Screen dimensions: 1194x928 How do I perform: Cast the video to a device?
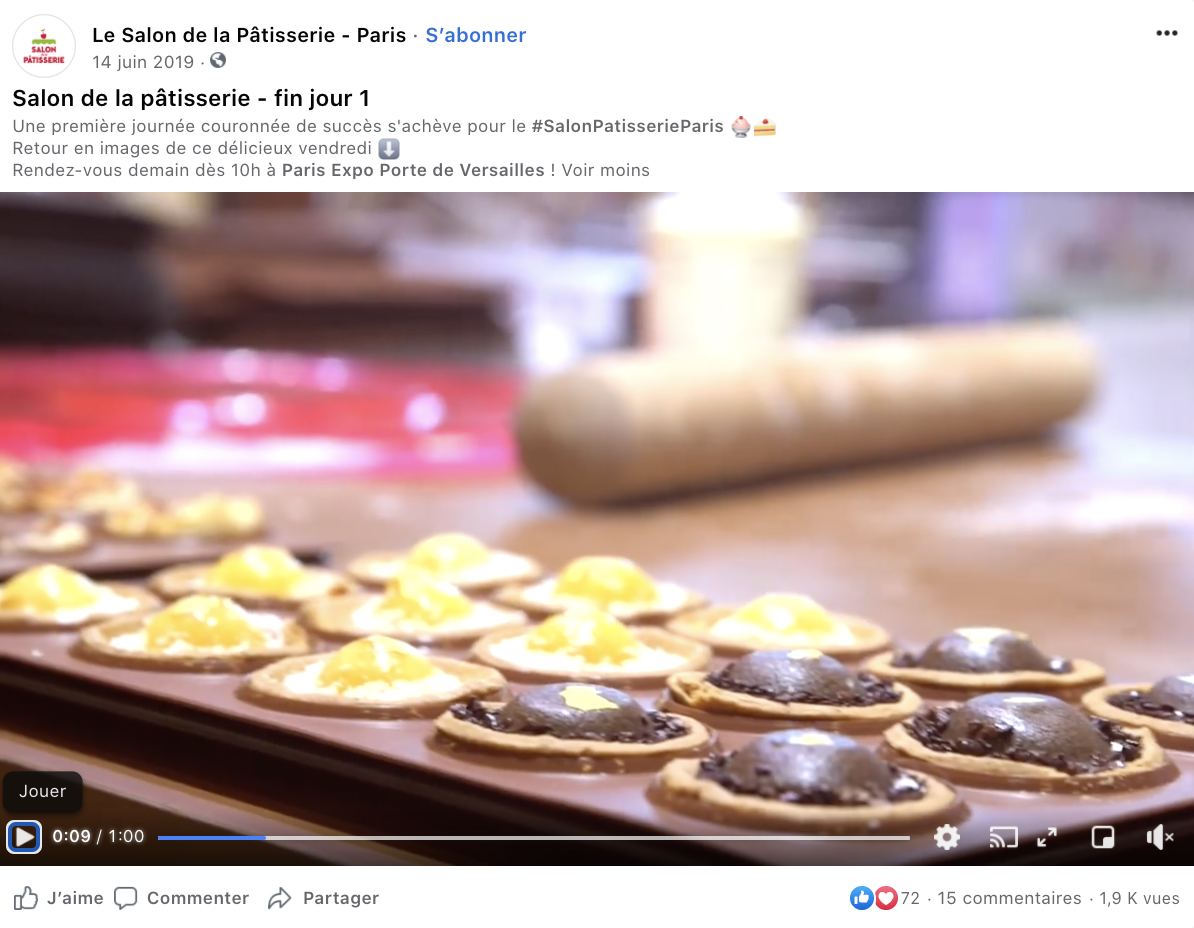(1002, 837)
